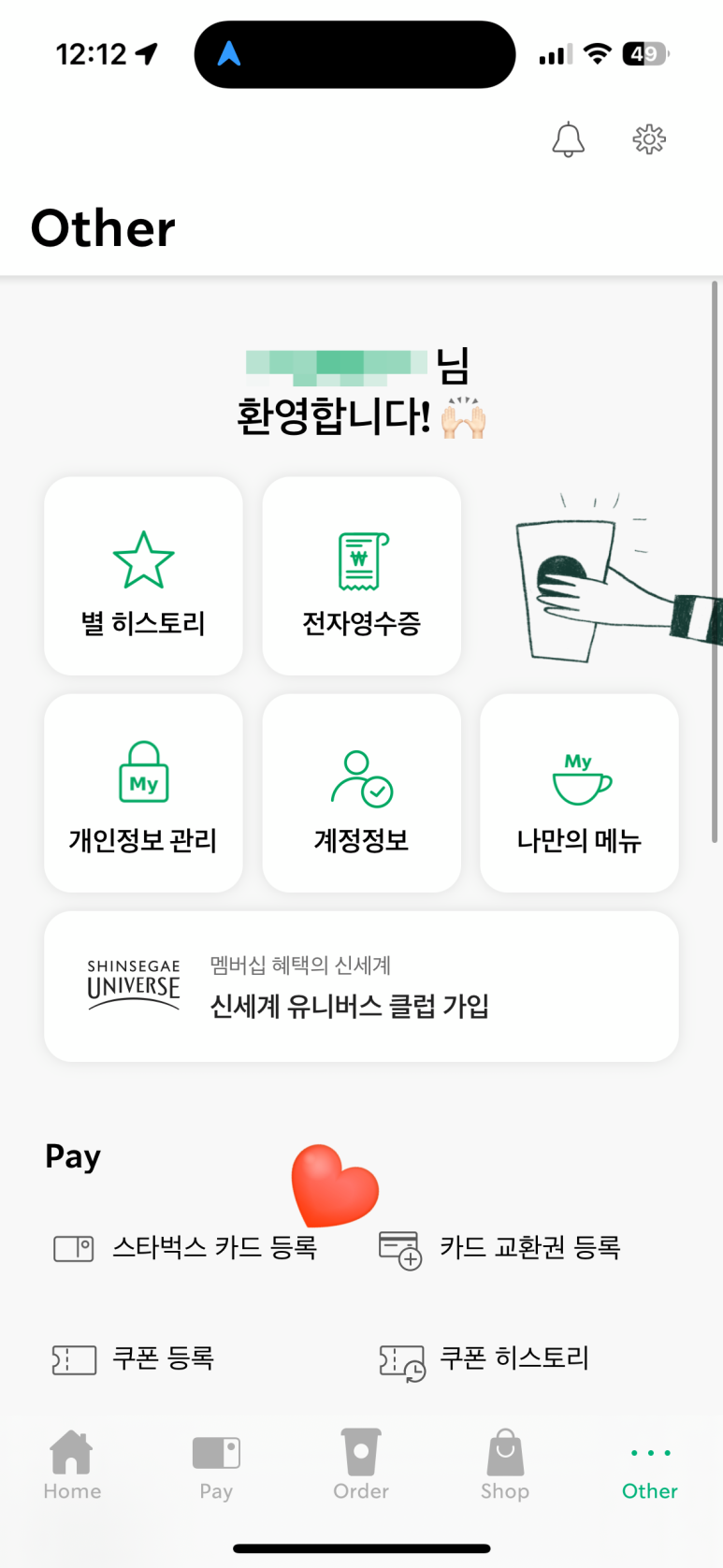This screenshot has width=723, height=1568.
Task: View 전자영수증 receipts
Action: pyautogui.click(x=361, y=576)
